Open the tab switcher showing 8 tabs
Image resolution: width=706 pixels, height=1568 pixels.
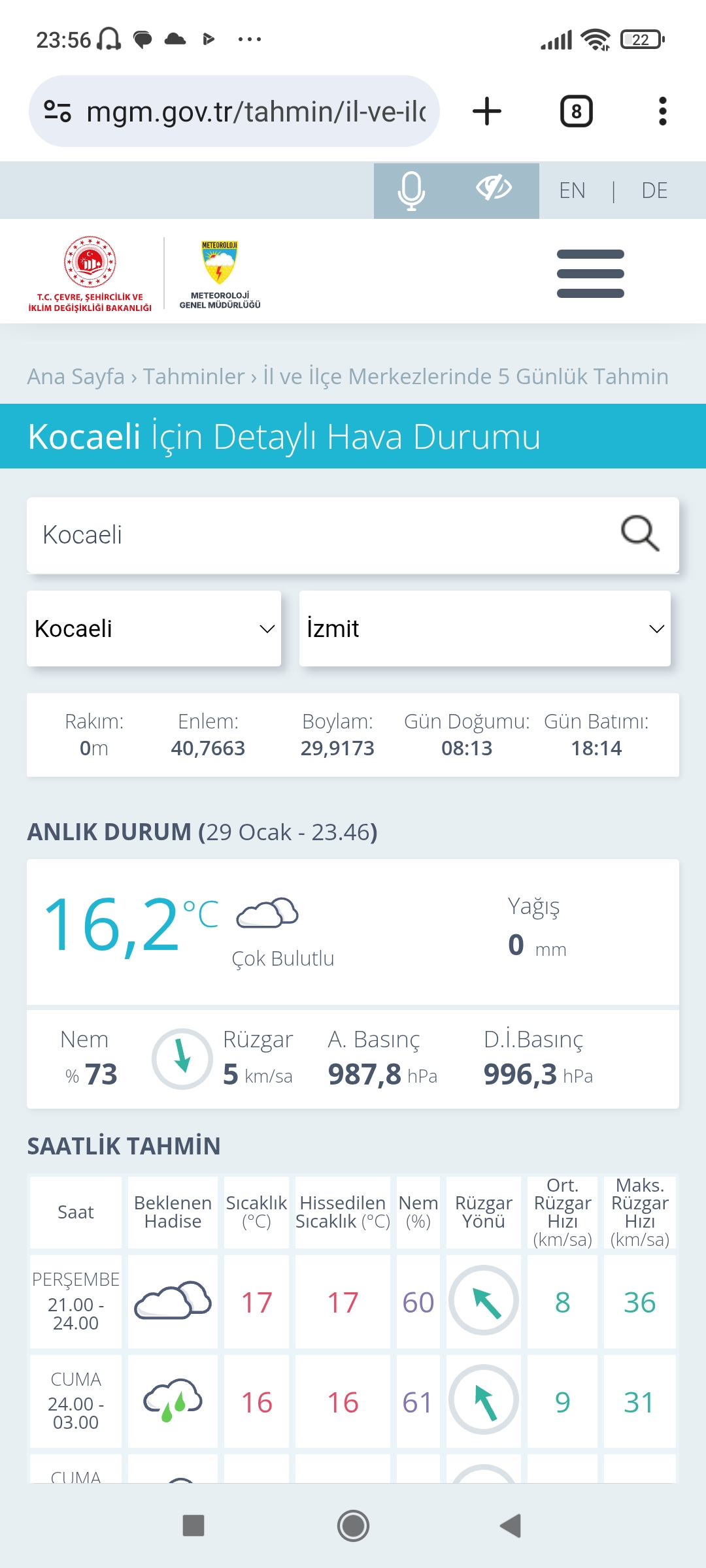tap(577, 111)
